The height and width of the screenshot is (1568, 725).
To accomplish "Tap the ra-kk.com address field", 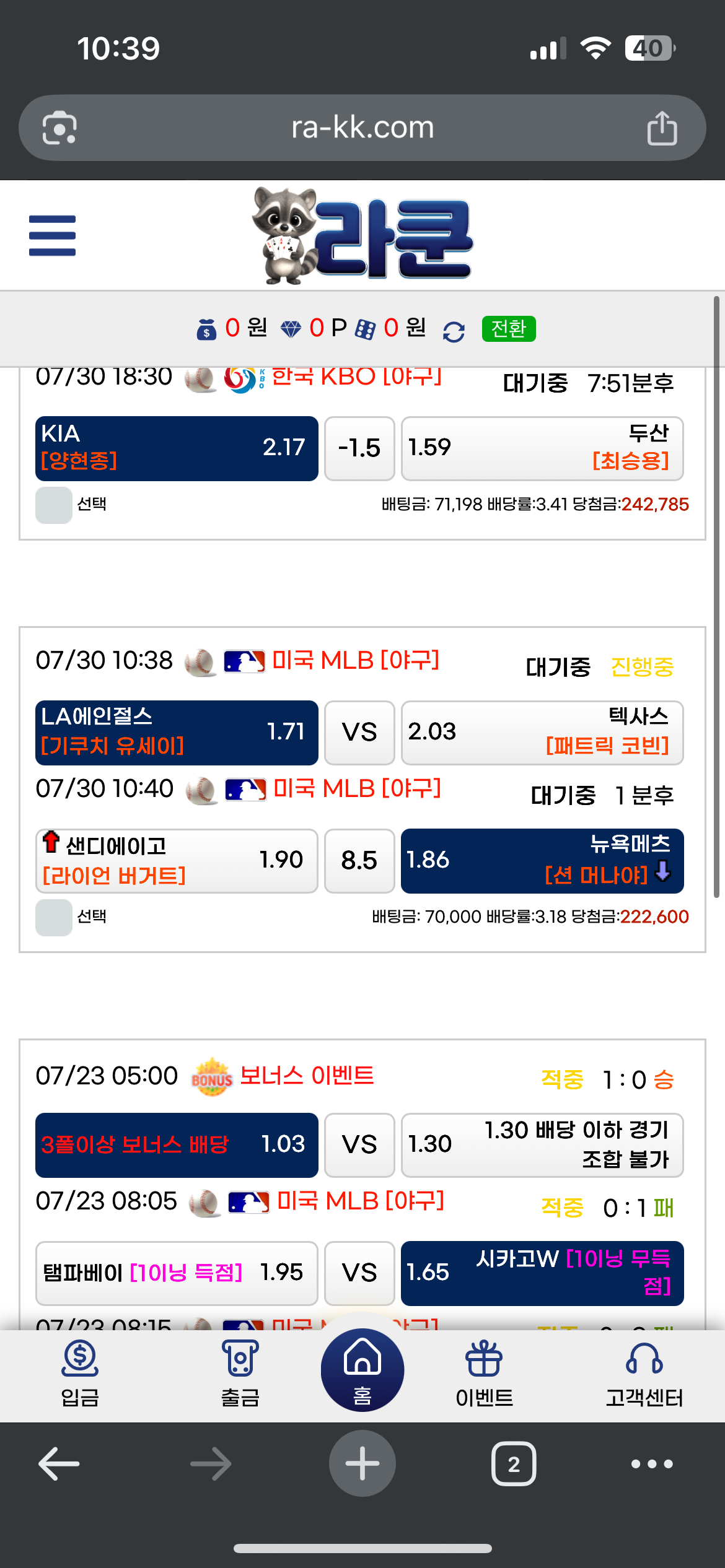I will (x=362, y=128).
